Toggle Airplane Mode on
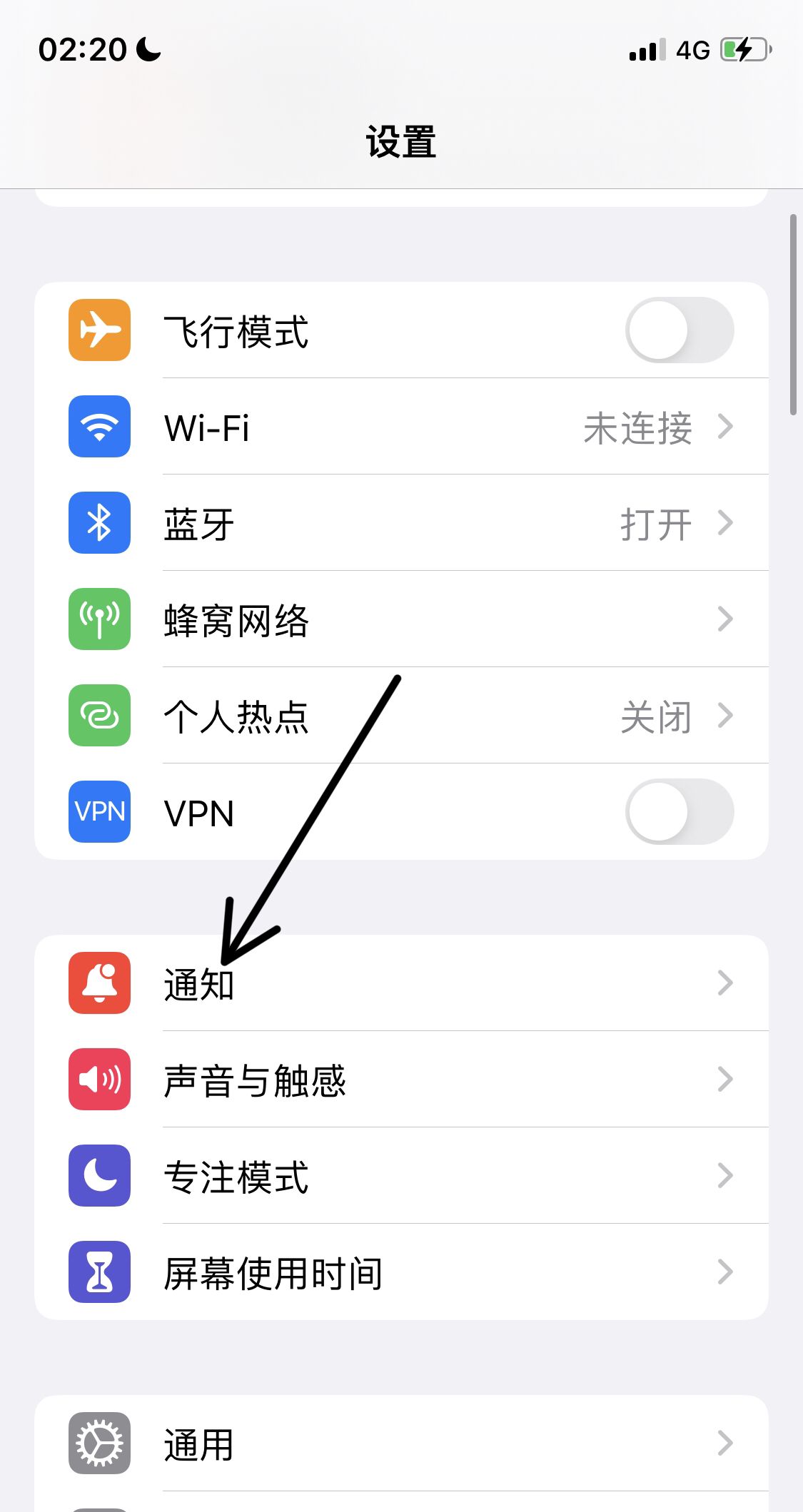Screen dimensions: 803x1512 pos(680,330)
